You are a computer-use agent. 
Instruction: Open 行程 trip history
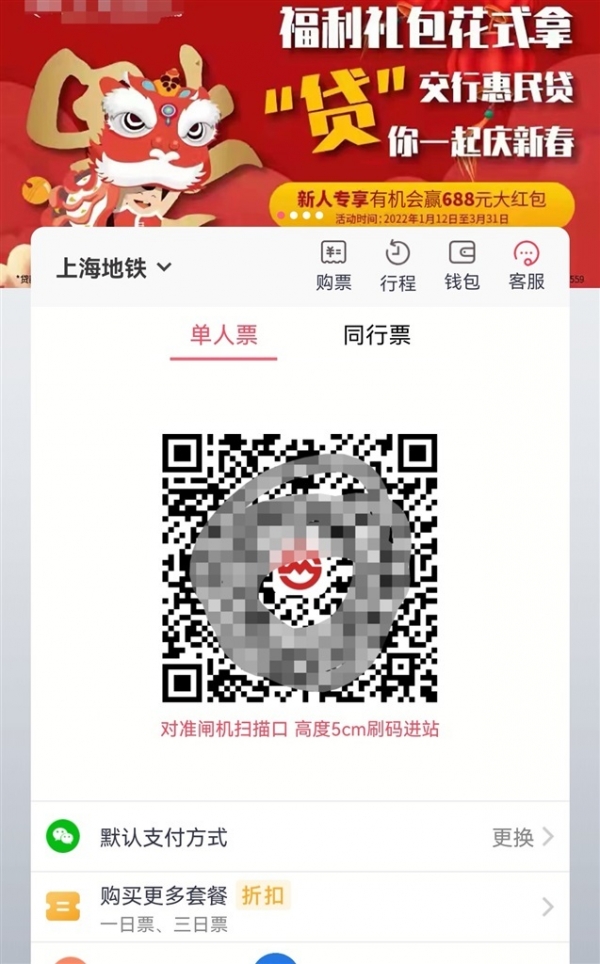click(x=397, y=265)
